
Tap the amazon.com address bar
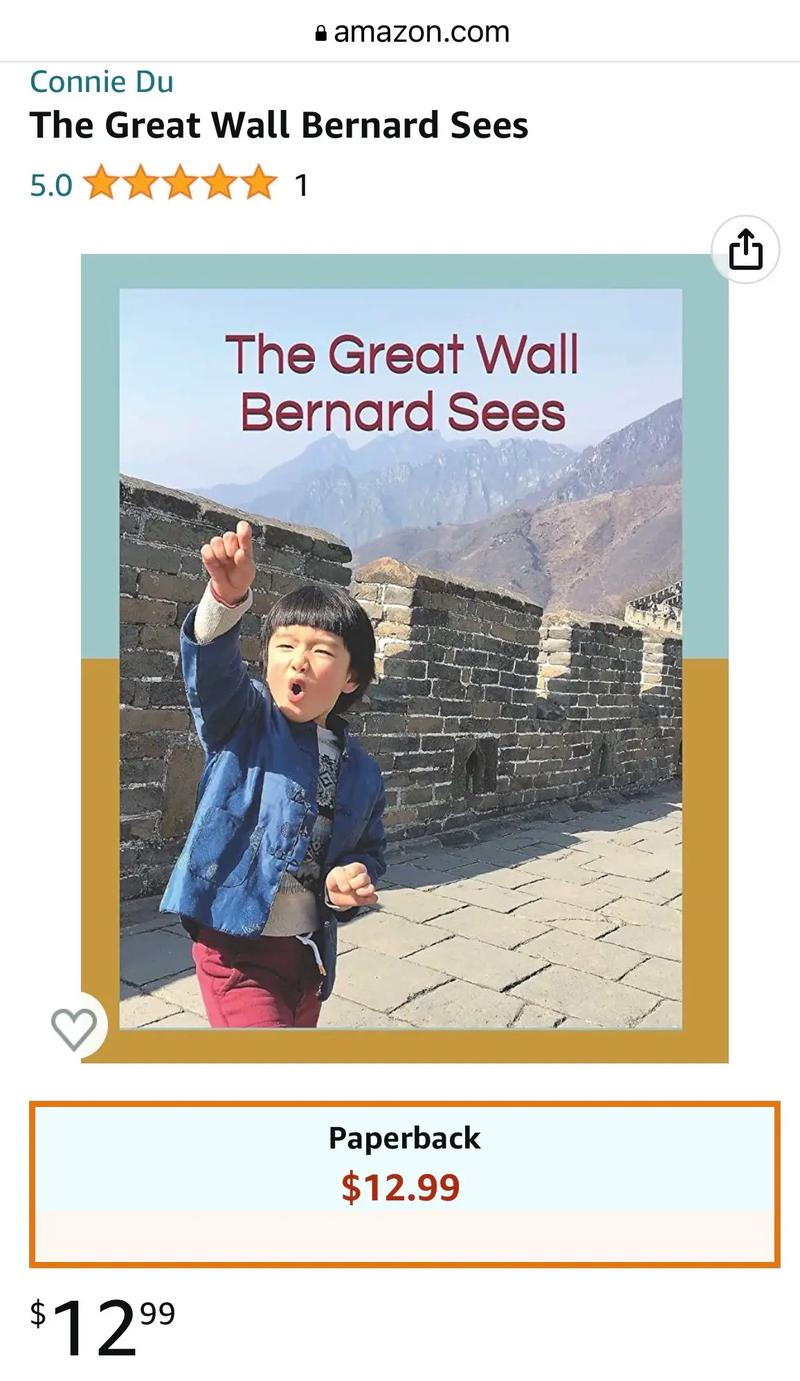coord(411,32)
